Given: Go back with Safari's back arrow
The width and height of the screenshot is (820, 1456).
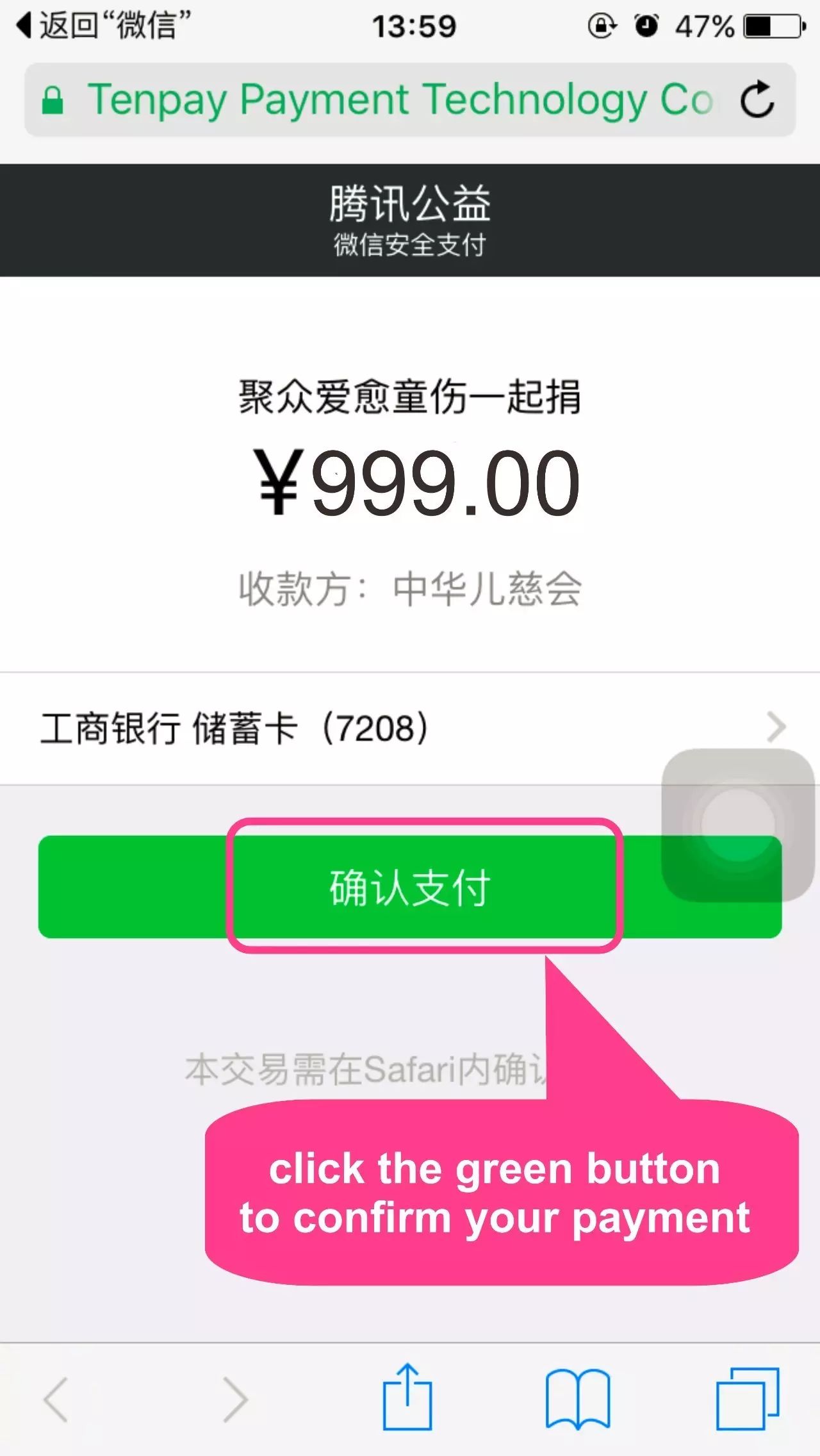Looking at the screenshot, I should [56, 1400].
